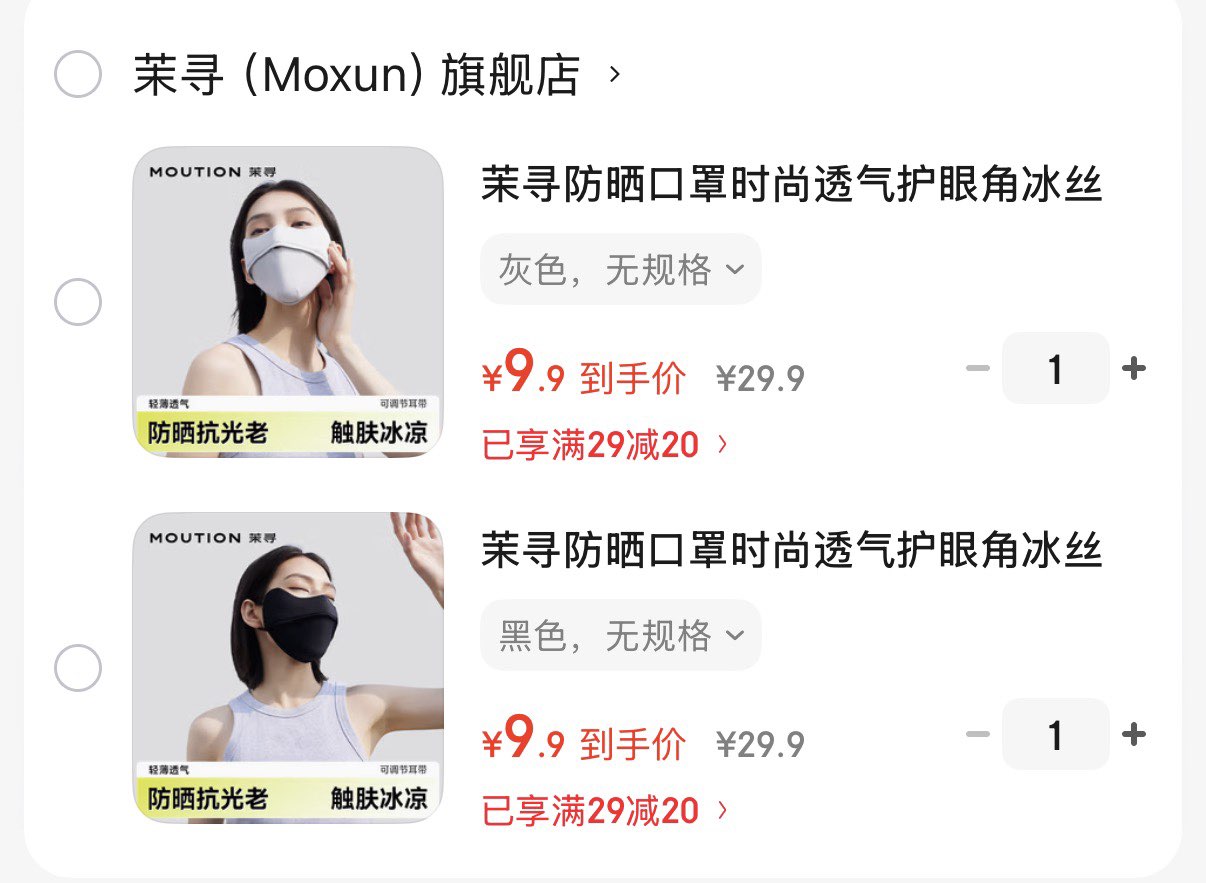View 已享满29减20 promotion for gray mask

click(604, 445)
